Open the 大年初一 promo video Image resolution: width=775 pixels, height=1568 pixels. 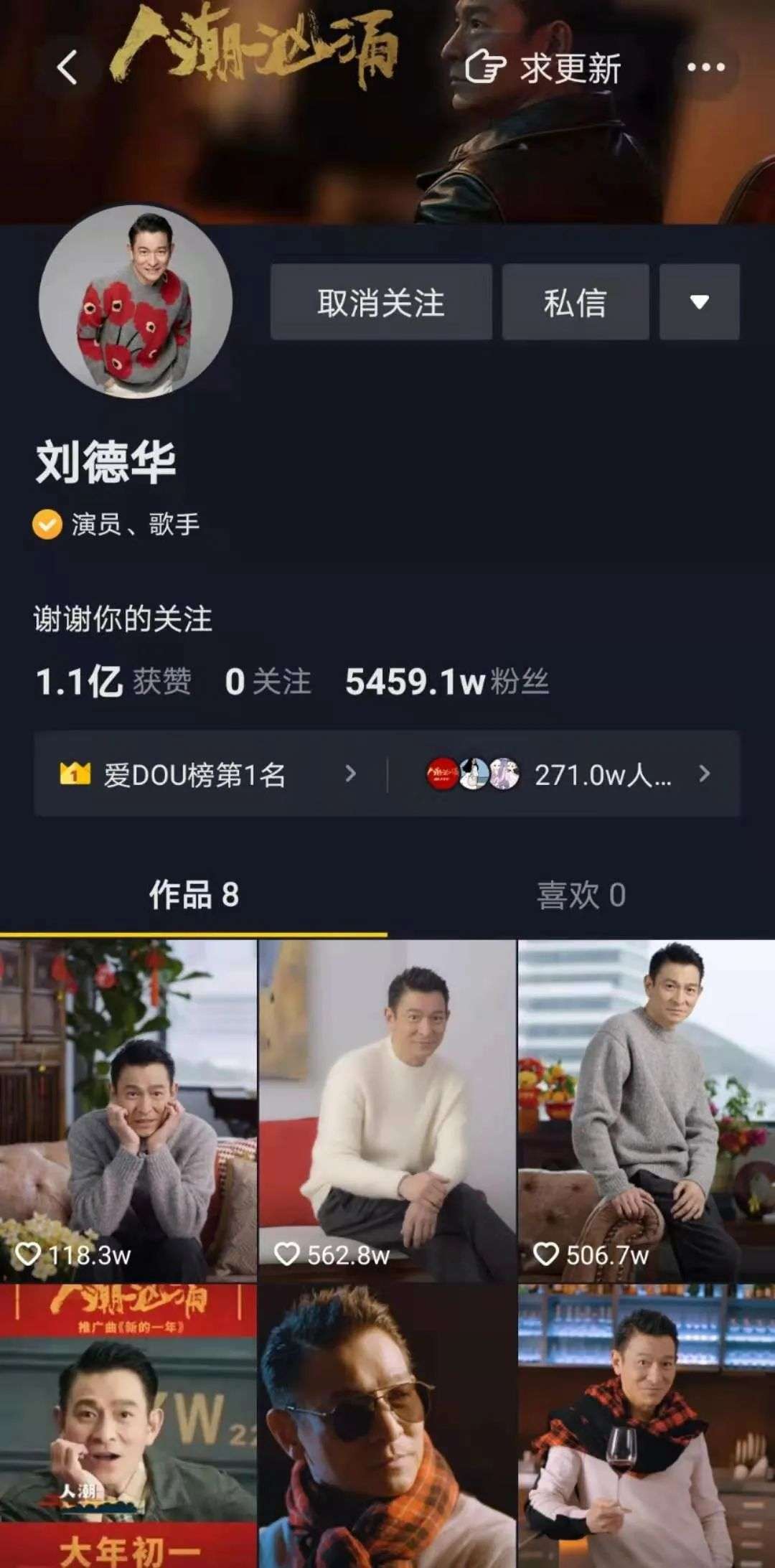(128, 1424)
